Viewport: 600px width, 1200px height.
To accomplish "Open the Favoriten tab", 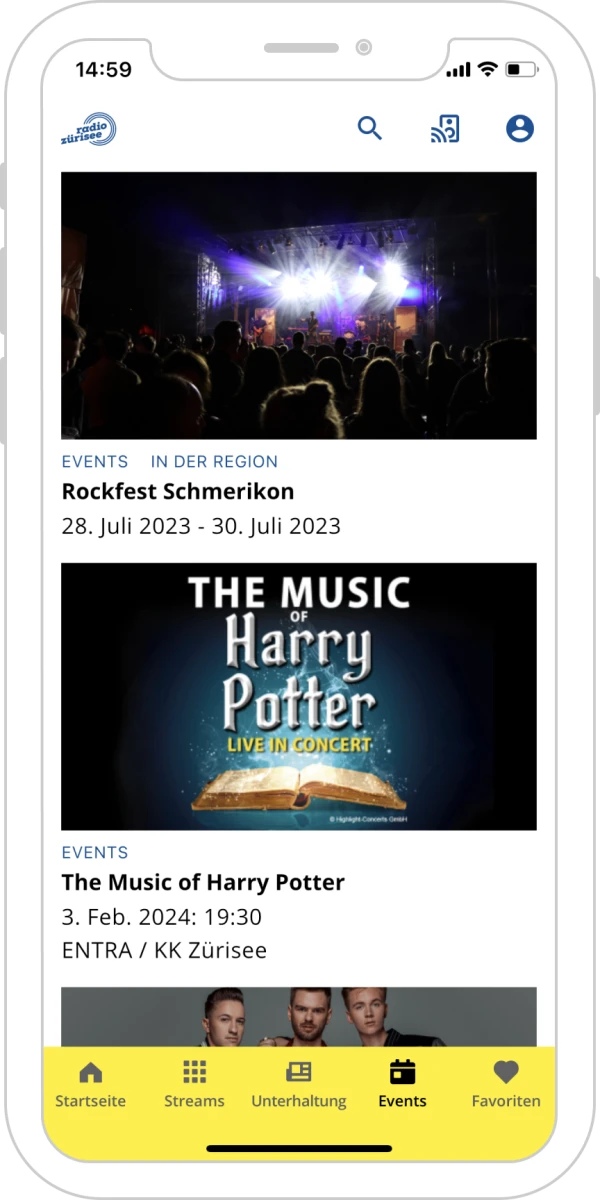I will (x=506, y=1085).
